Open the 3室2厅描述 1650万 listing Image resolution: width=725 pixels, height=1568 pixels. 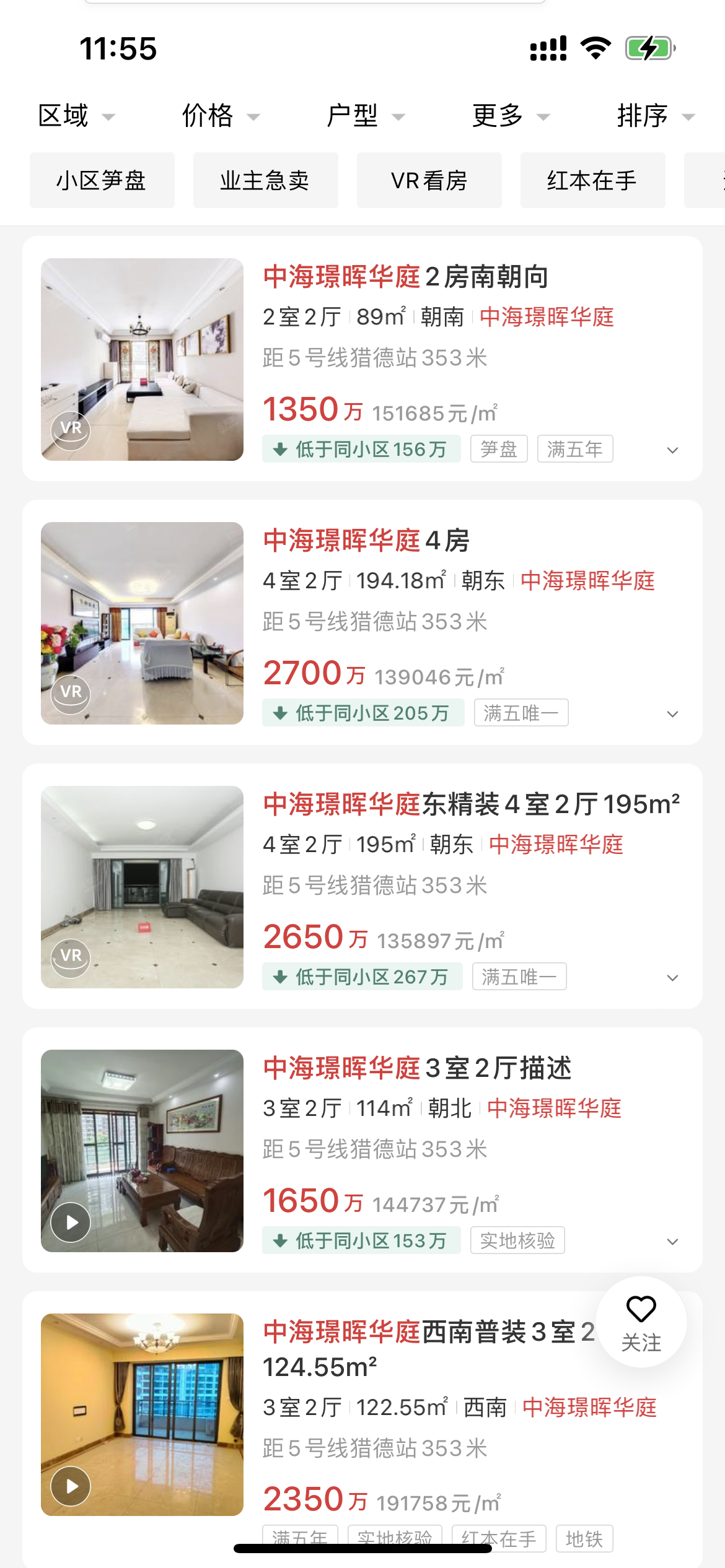click(x=416, y=1068)
